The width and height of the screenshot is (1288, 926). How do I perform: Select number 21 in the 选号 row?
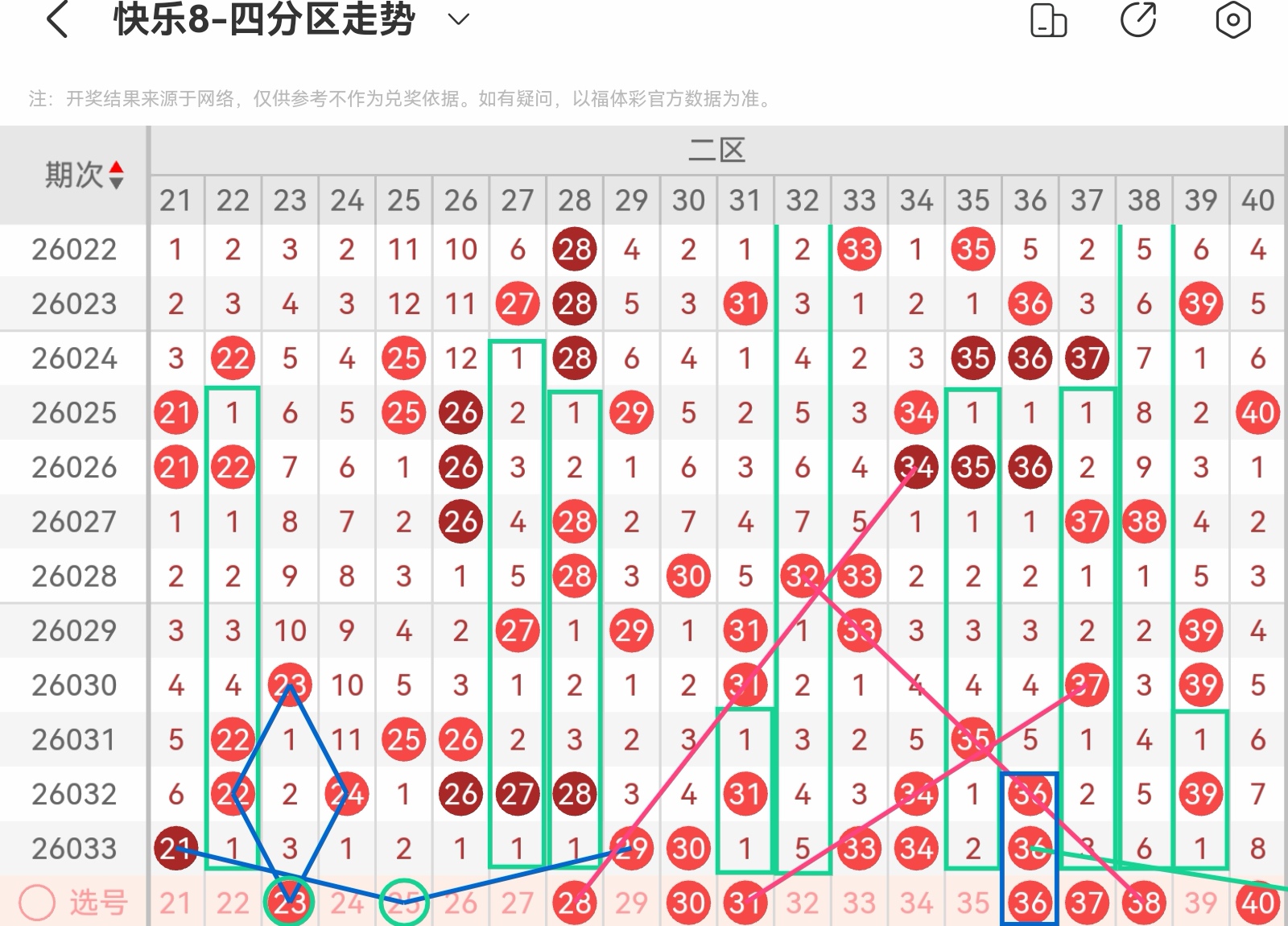pyautogui.click(x=175, y=903)
